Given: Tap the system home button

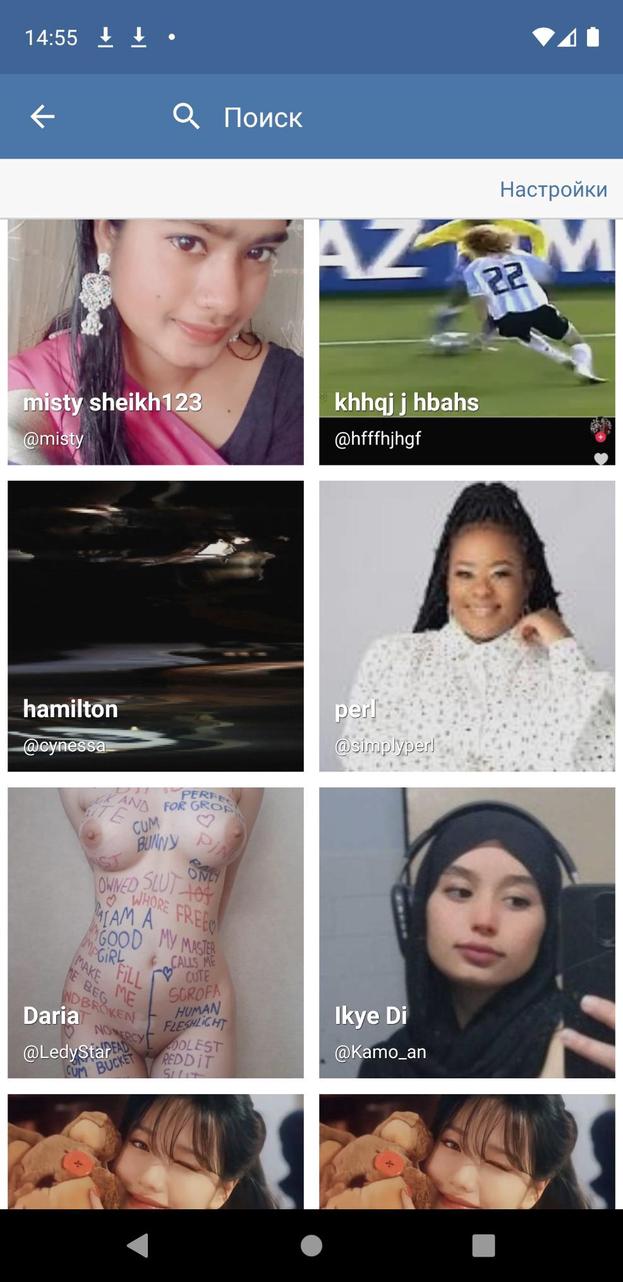Looking at the screenshot, I should (x=311, y=1245).
